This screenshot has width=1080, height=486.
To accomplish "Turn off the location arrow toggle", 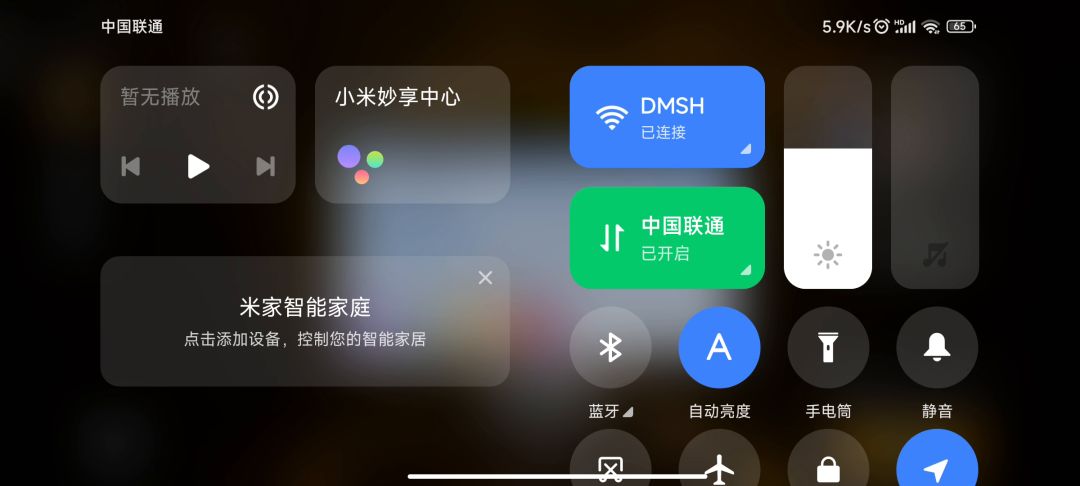I will [x=937, y=465].
